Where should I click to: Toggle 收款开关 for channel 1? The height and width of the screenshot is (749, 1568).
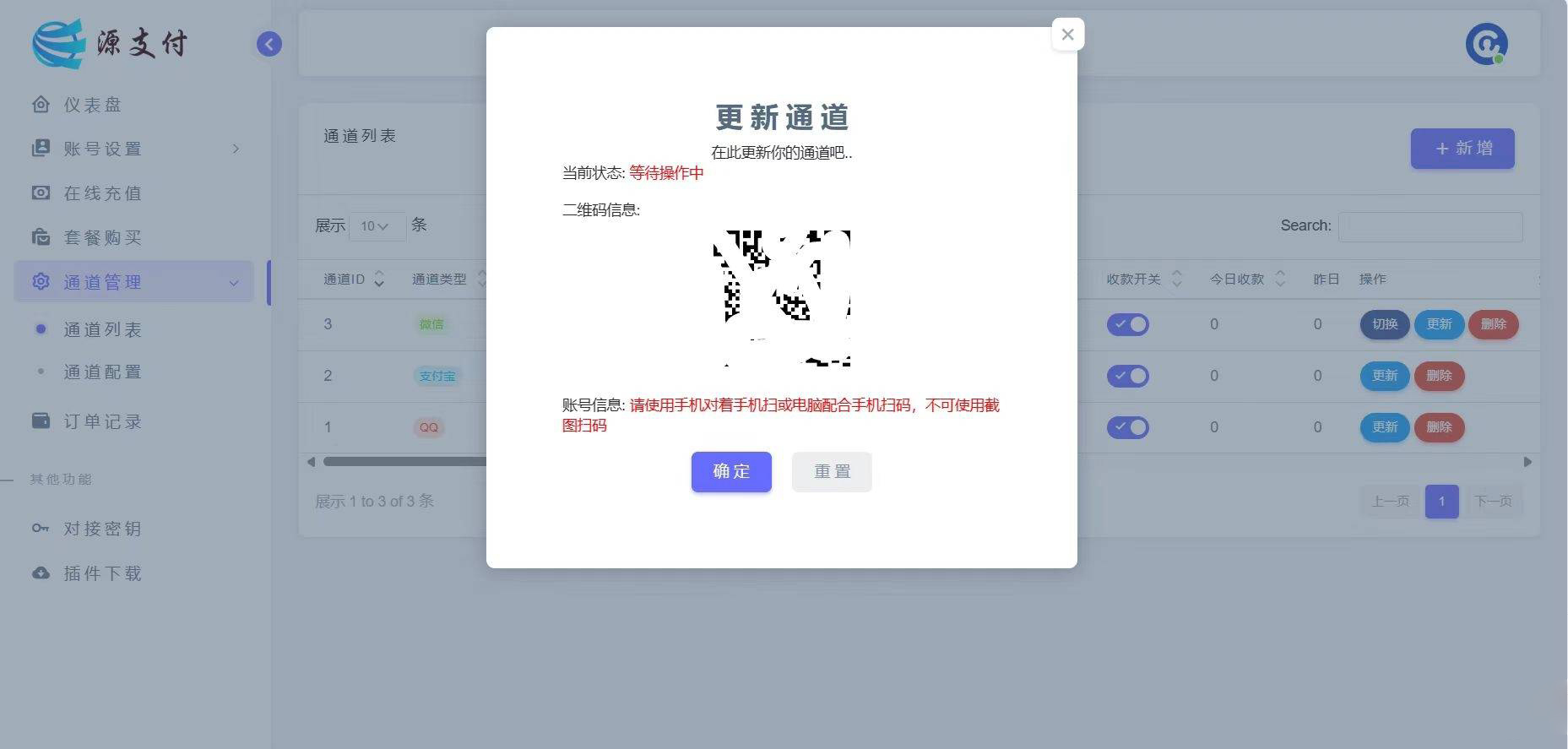coord(1128,427)
